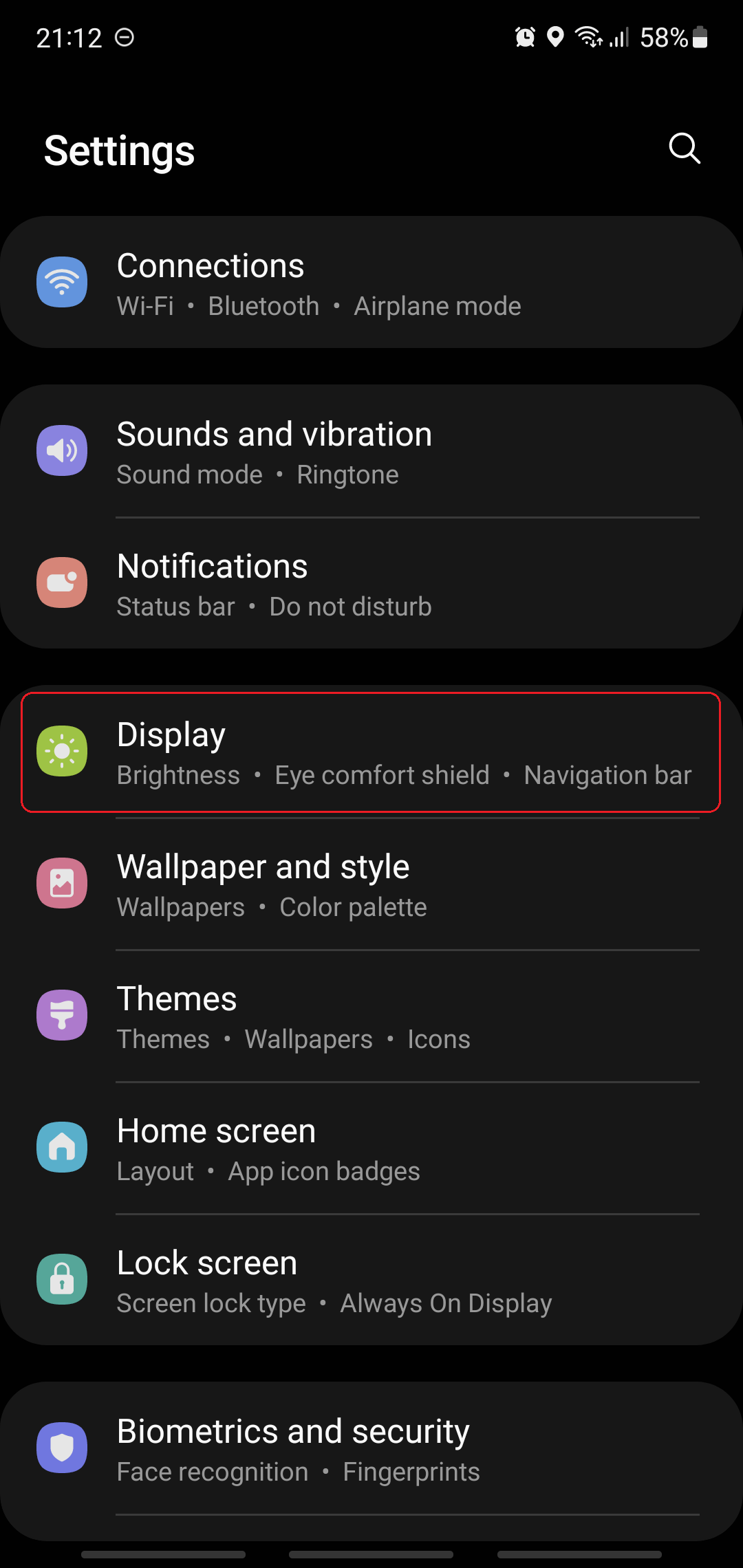The image size is (743, 1568).
Task: Go to Lock screen settings
Action: pyautogui.click(x=371, y=1281)
